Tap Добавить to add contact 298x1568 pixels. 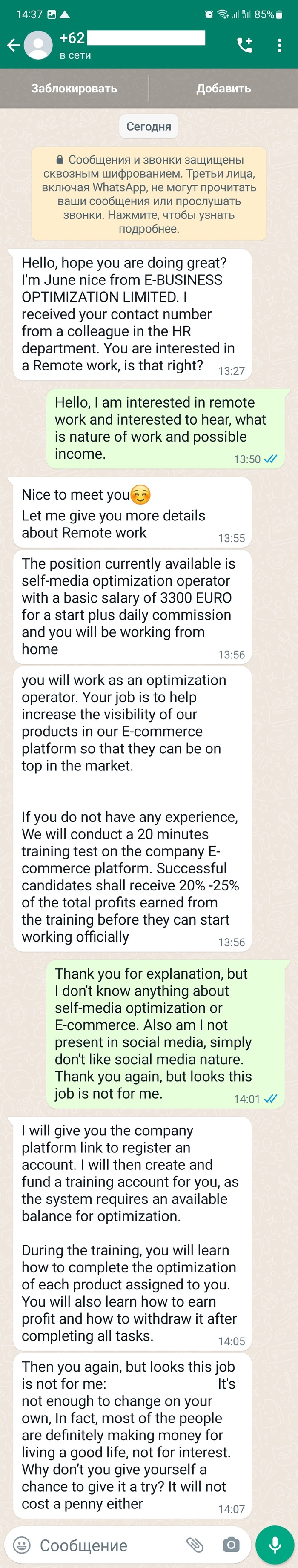(x=223, y=88)
